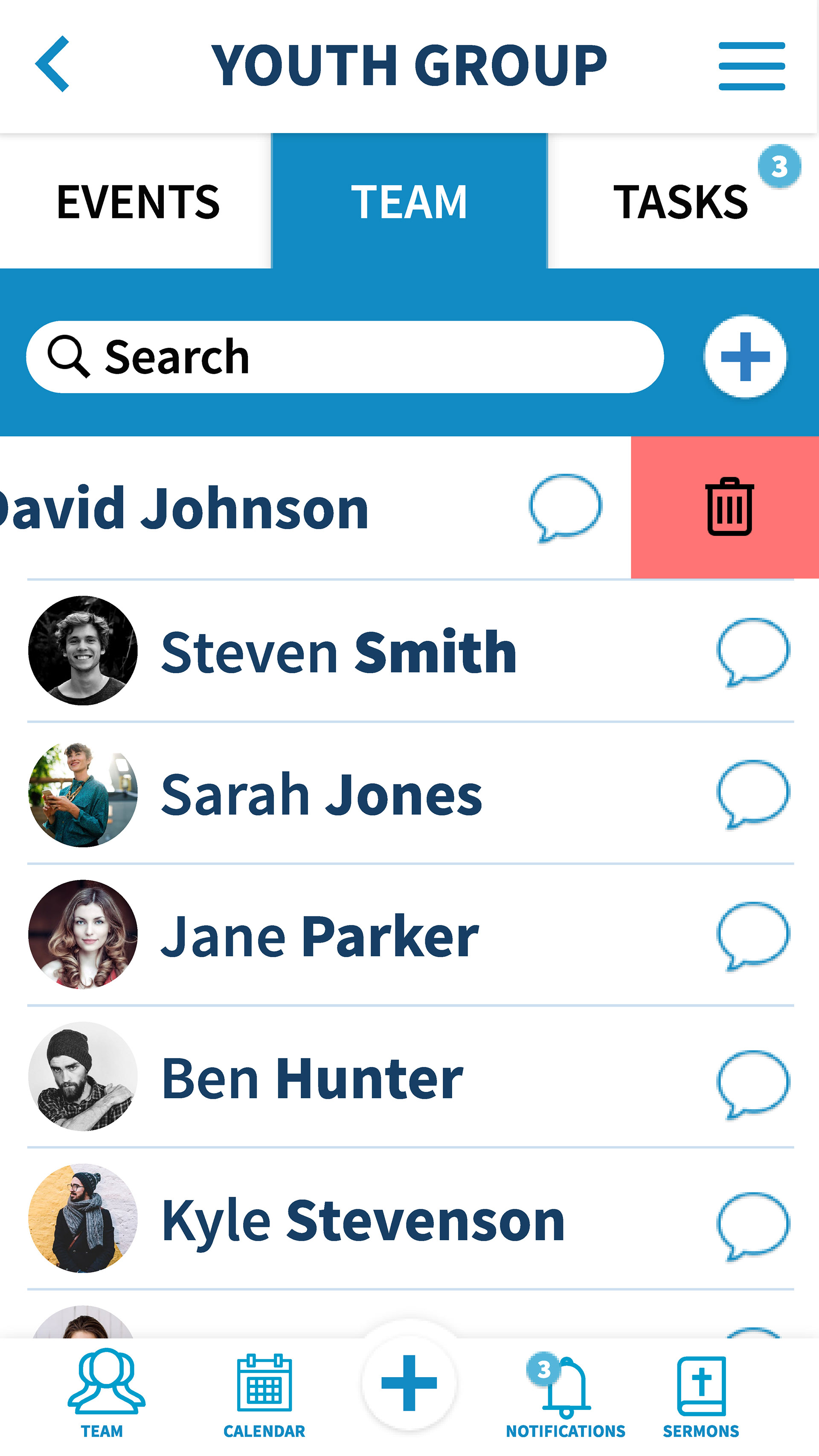
Task: Switch to the Tasks tab
Action: tap(682, 201)
